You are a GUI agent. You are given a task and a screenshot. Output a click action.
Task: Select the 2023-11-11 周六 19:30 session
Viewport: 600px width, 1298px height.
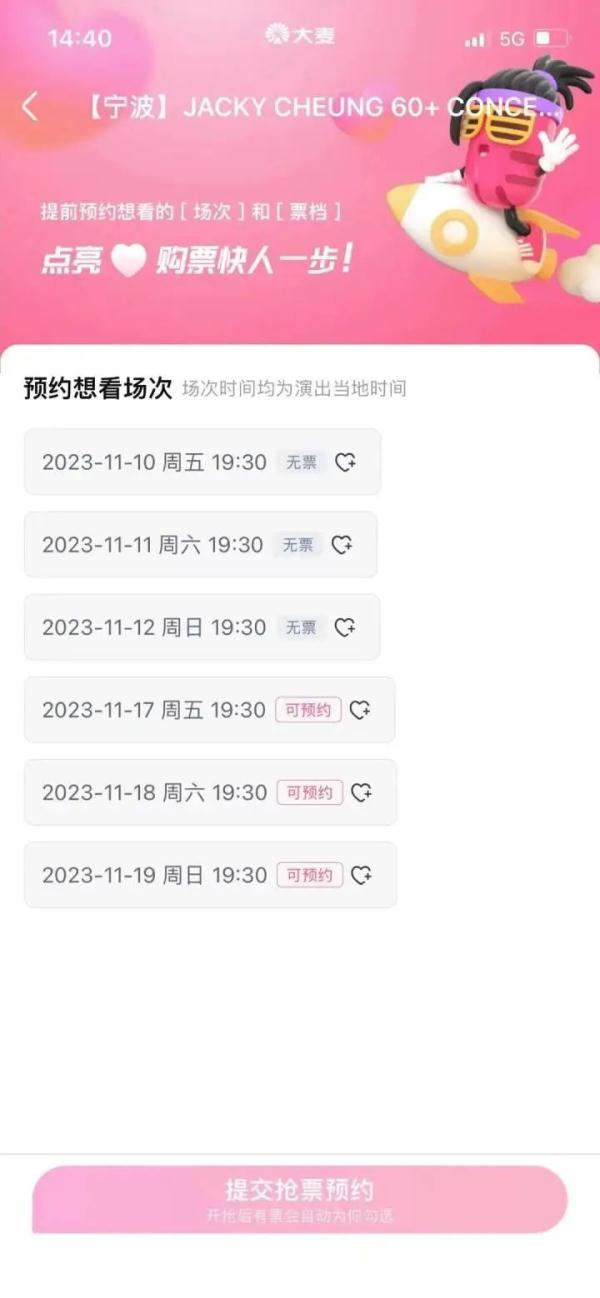coord(200,545)
